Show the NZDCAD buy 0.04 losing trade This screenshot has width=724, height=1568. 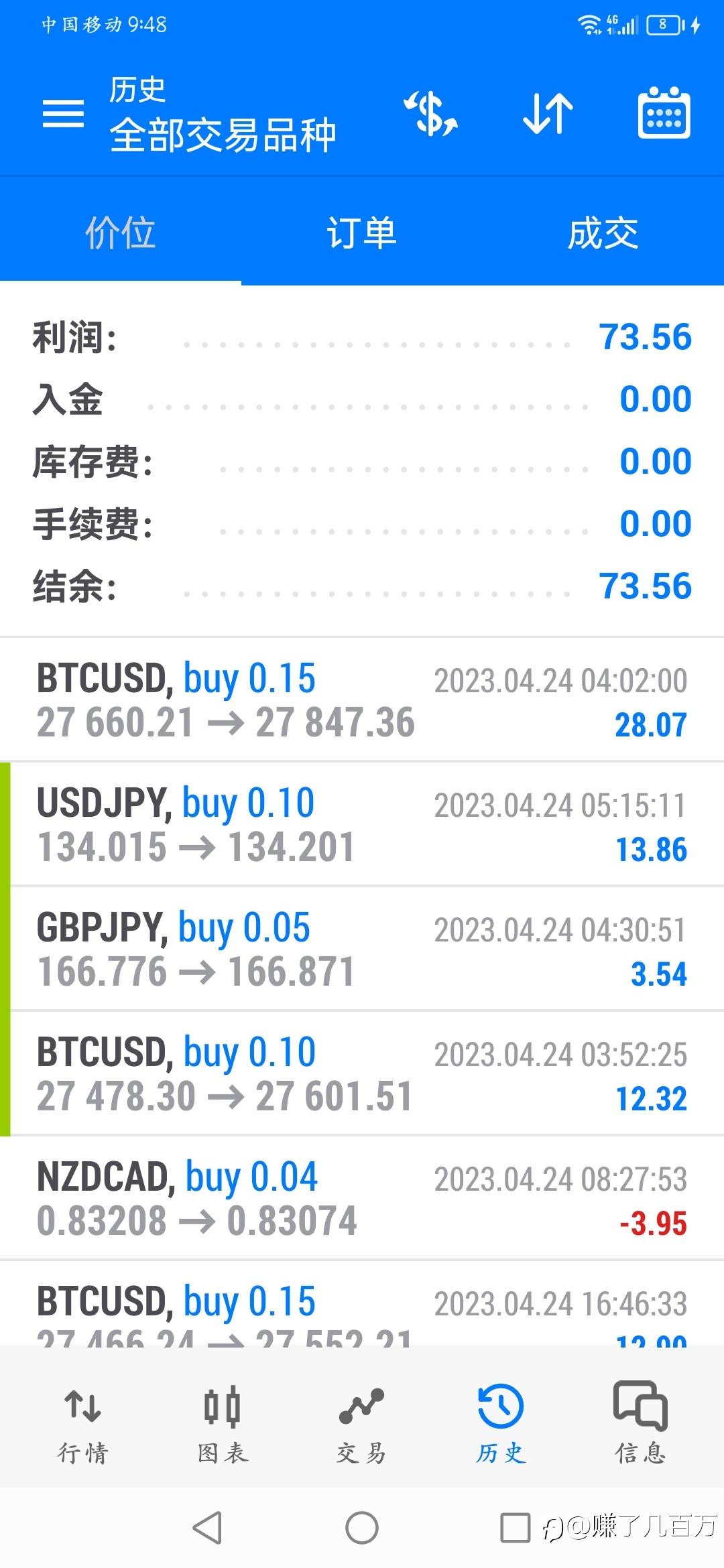click(362, 1198)
